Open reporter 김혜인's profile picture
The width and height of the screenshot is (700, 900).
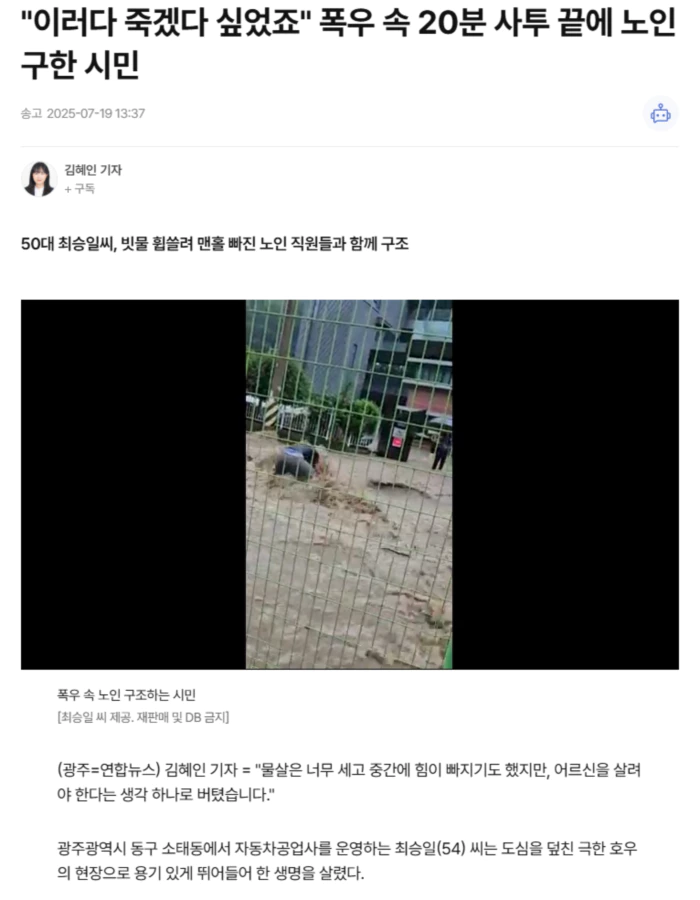click(39, 179)
